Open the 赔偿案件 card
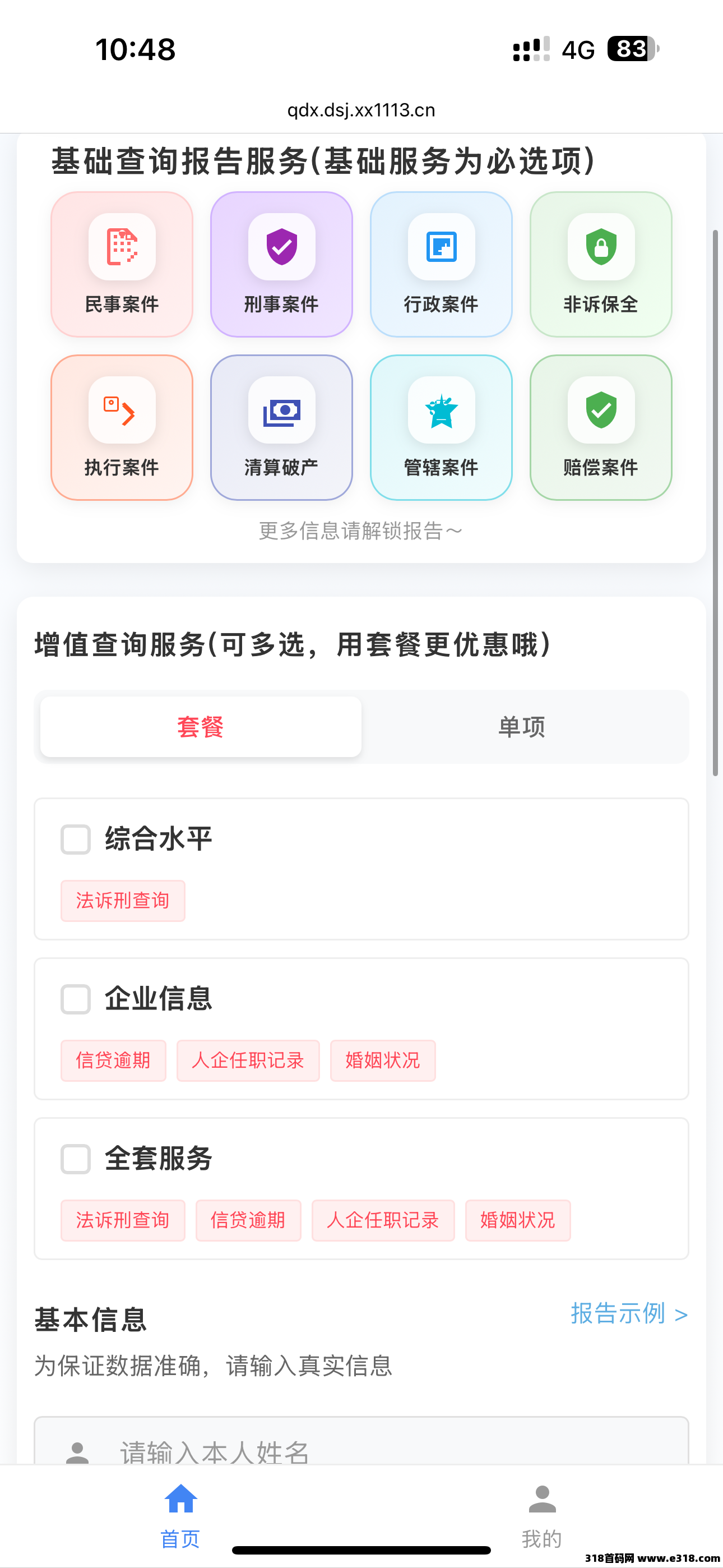The width and height of the screenshot is (723, 1568). pyautogui.click(x=601, y=427)
